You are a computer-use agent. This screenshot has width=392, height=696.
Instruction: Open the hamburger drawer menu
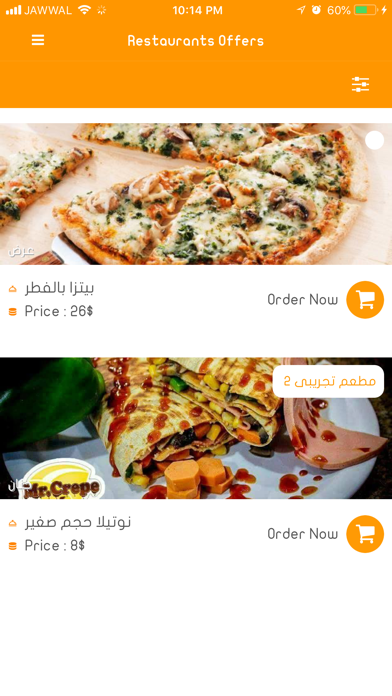[38, 40]
